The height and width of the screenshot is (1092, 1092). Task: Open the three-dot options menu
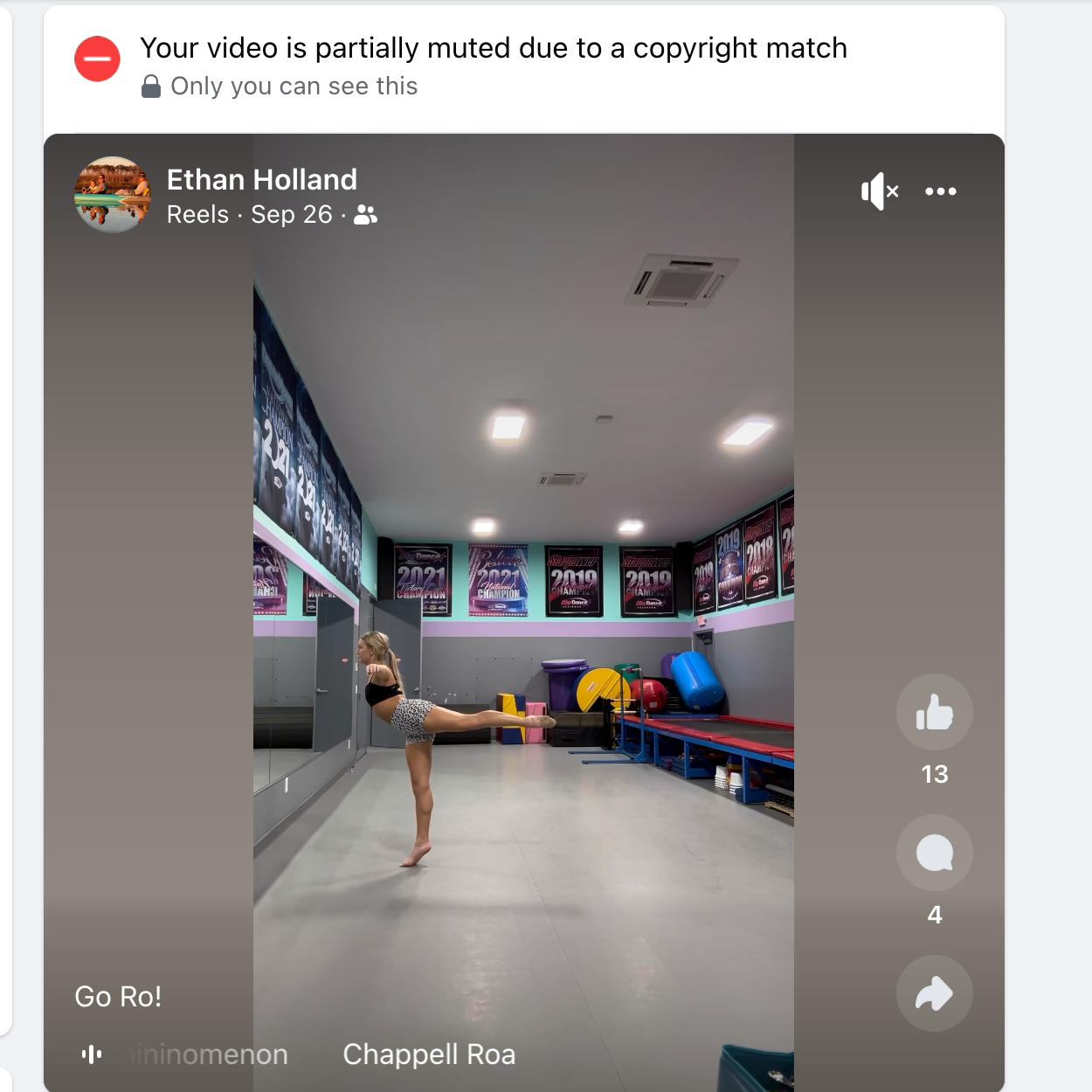[941, 191]
